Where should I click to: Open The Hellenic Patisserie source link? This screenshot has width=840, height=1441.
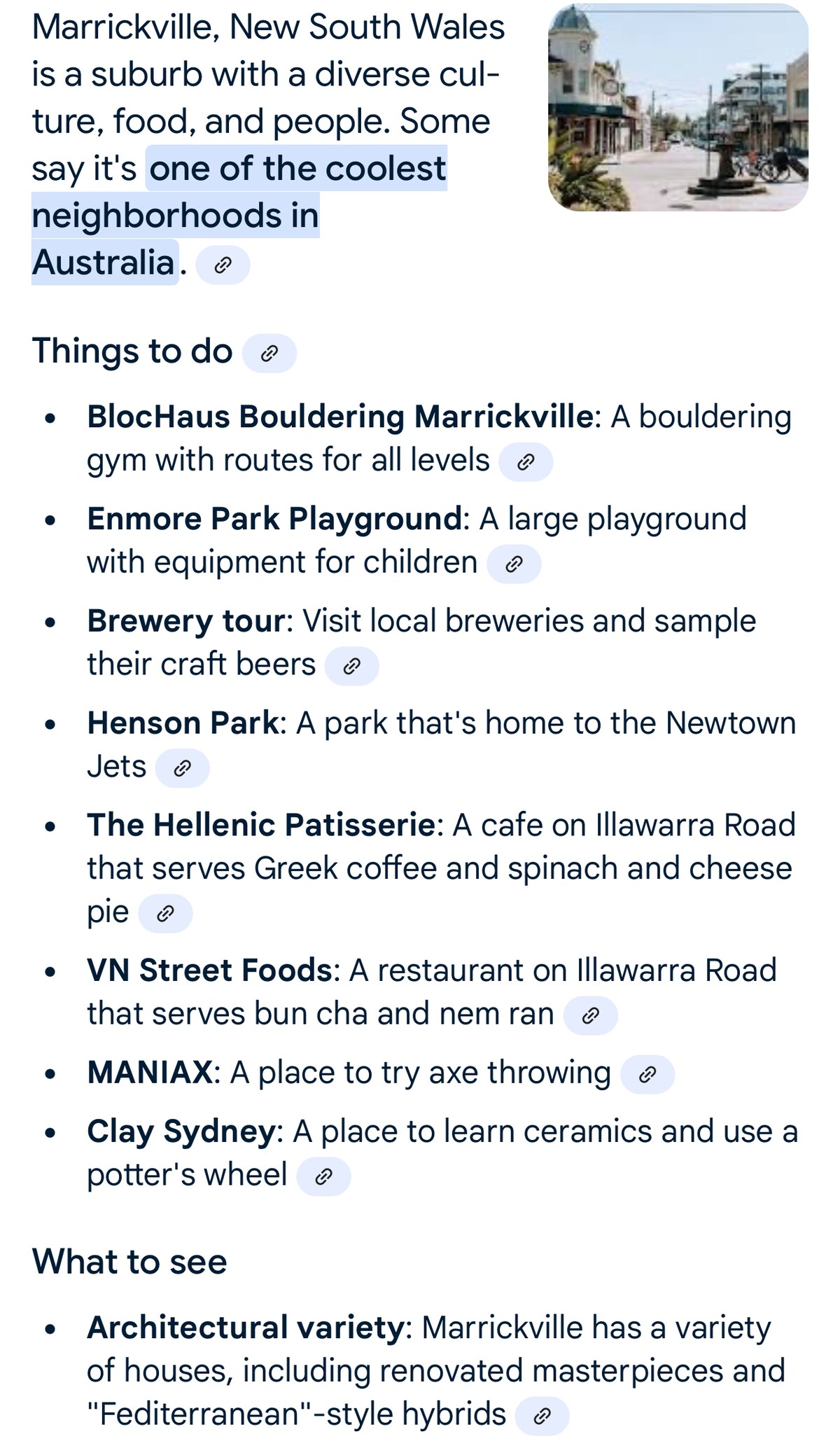point(165,913)
